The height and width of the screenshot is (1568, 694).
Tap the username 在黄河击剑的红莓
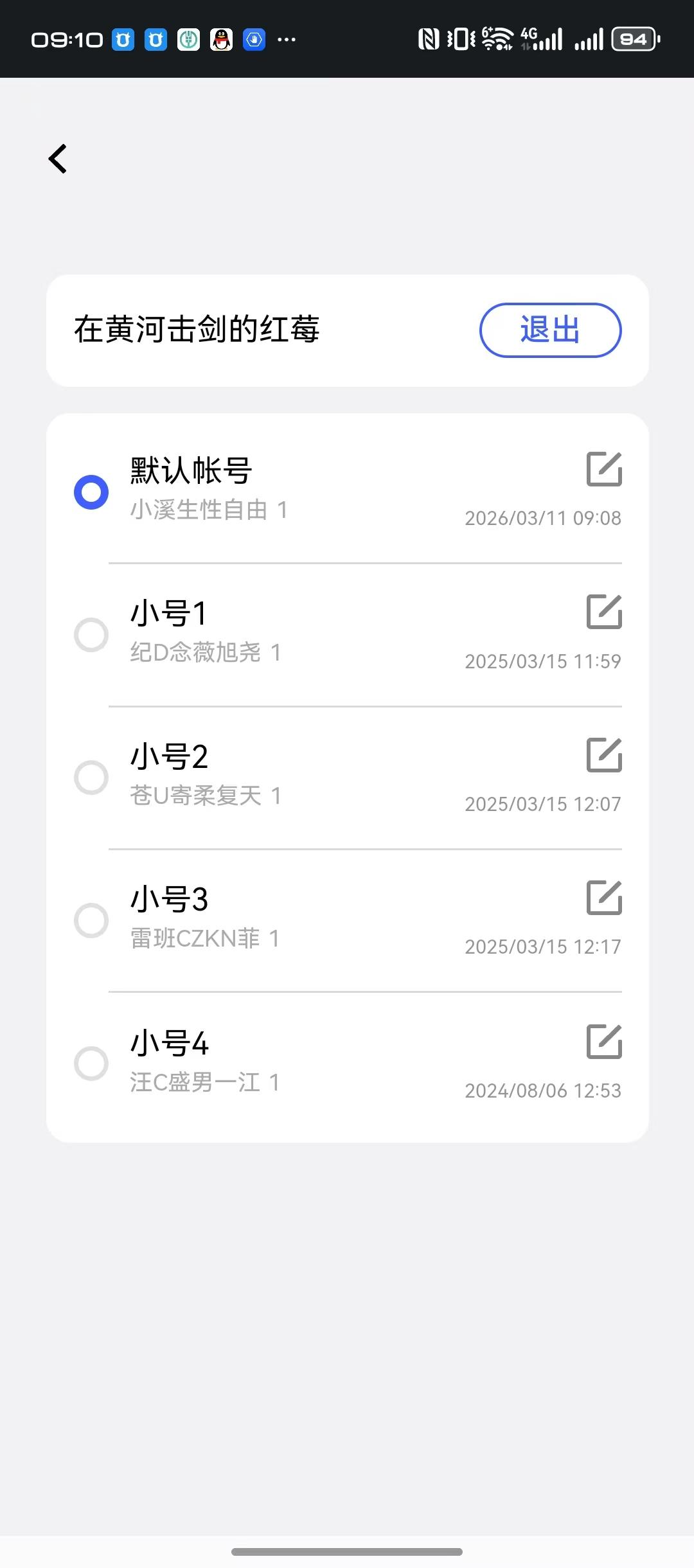click(199, 328)
